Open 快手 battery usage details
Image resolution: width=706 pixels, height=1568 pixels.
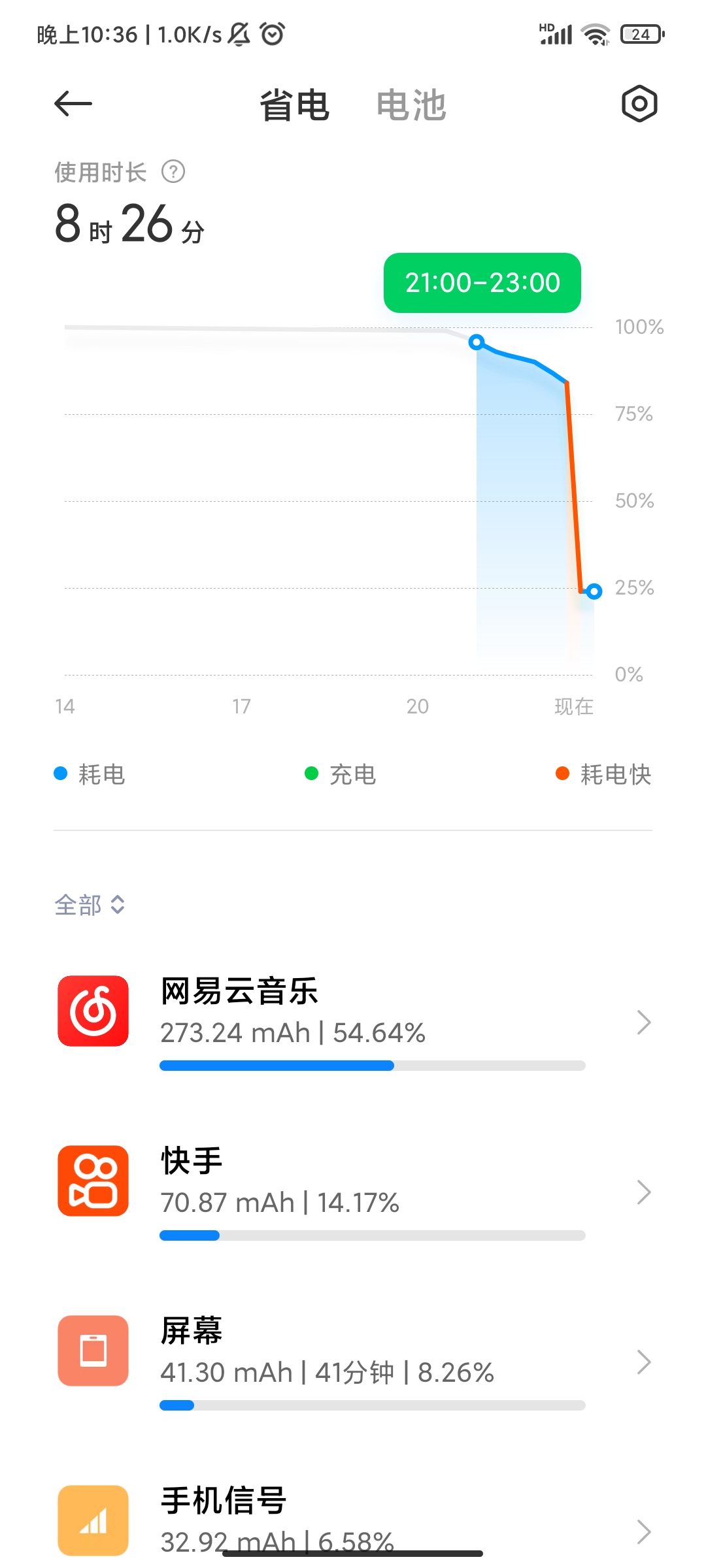pyautogui.click(x=353, y=1192)
